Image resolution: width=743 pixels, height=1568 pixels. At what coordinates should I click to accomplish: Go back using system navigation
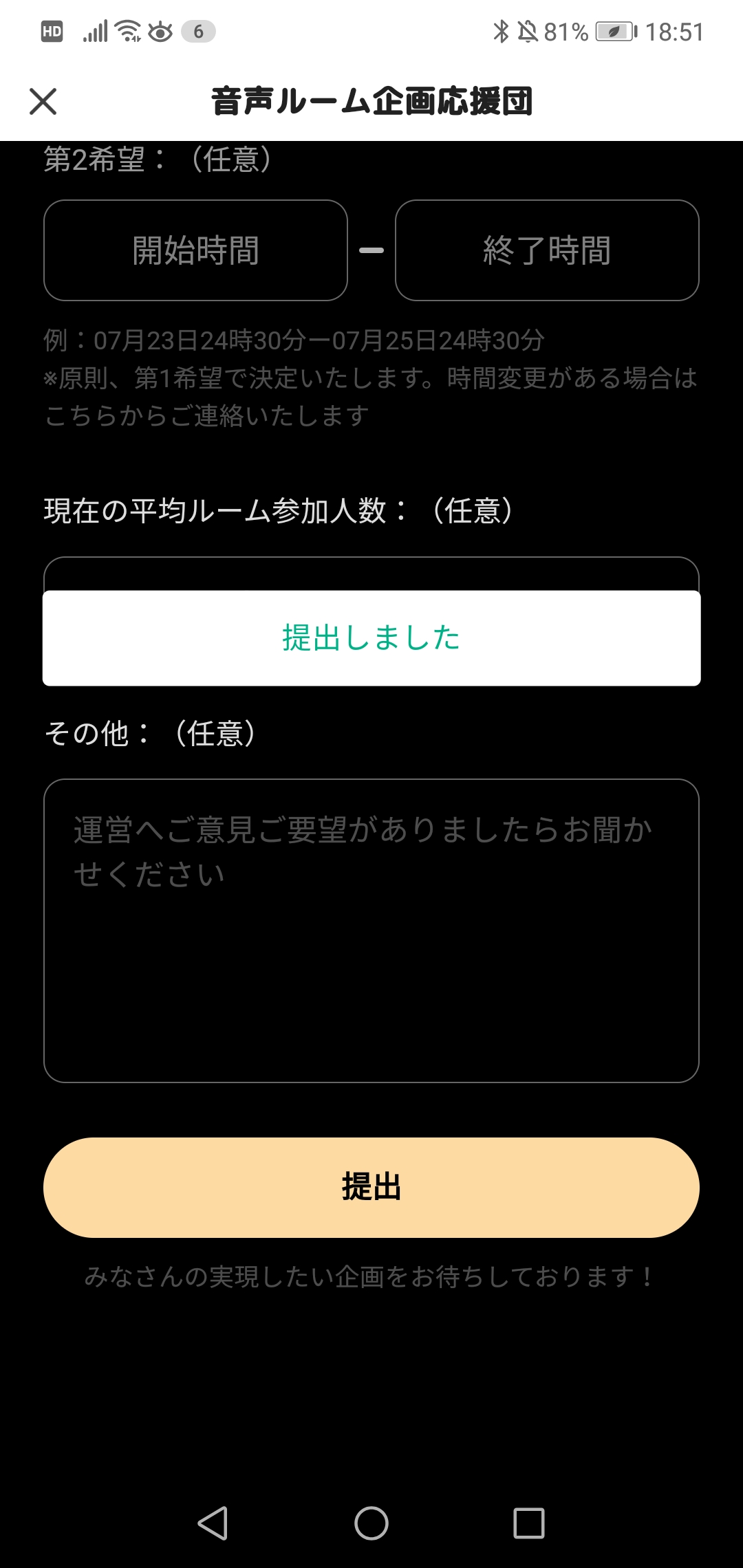tap(213, 1523)
